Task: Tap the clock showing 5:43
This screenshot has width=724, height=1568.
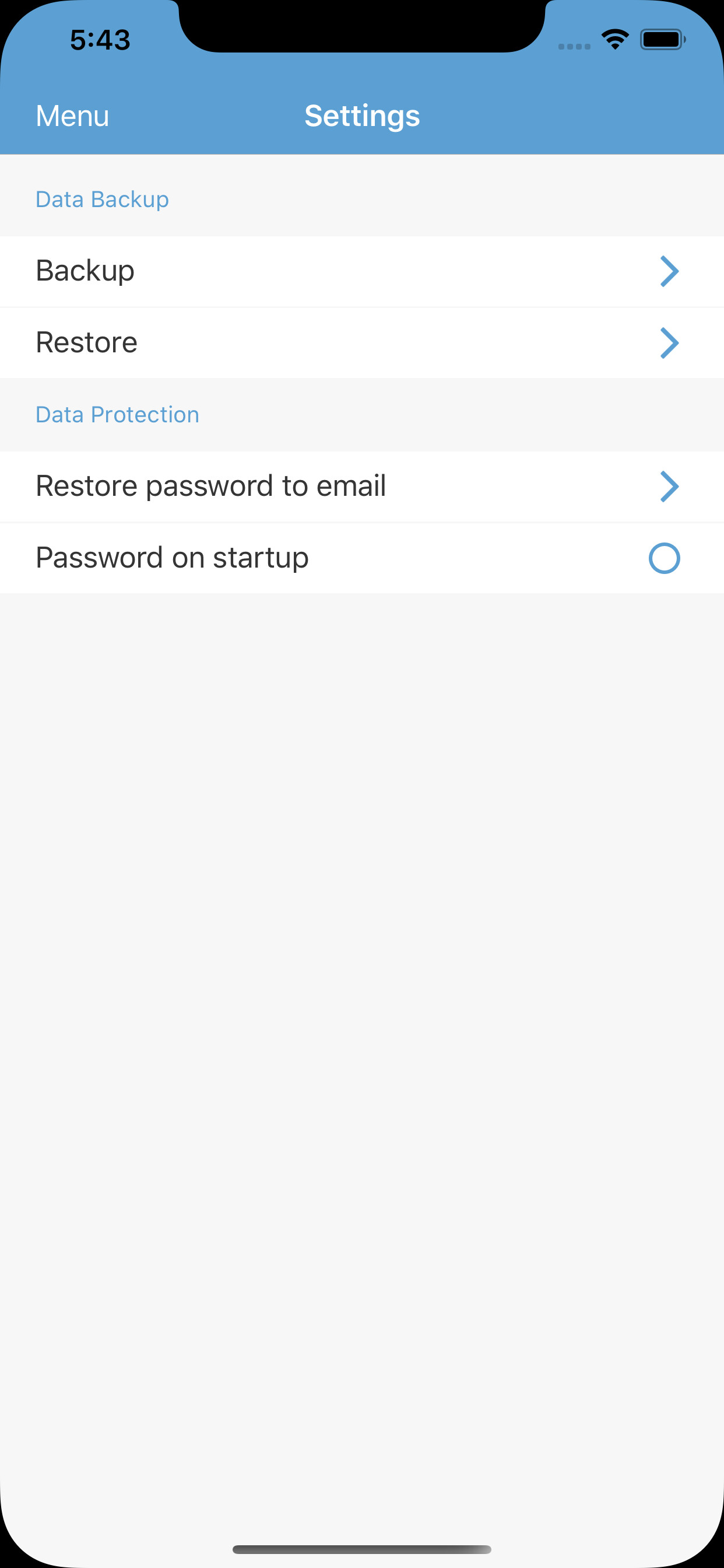Action: click(x=100, y=40)
